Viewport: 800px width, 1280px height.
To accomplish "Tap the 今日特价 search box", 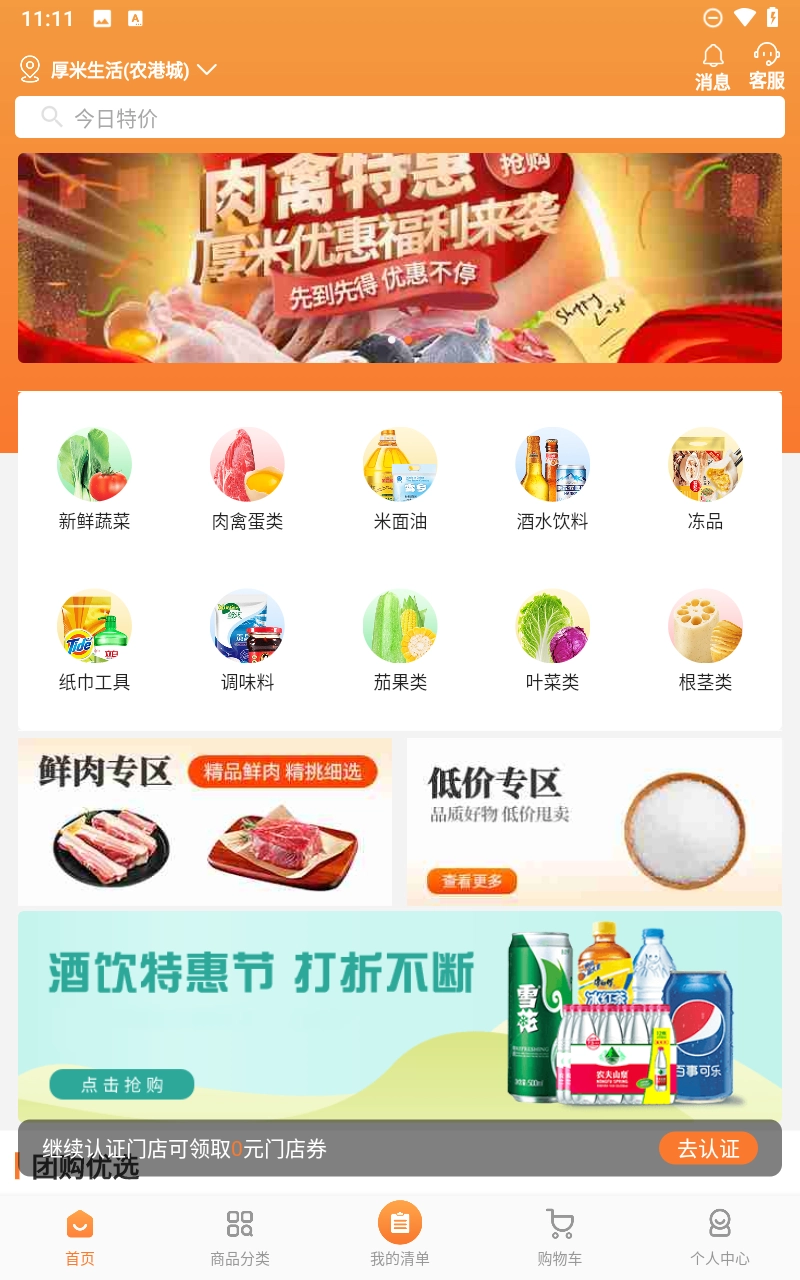I will pyautogui.click(x=400, y=118).
